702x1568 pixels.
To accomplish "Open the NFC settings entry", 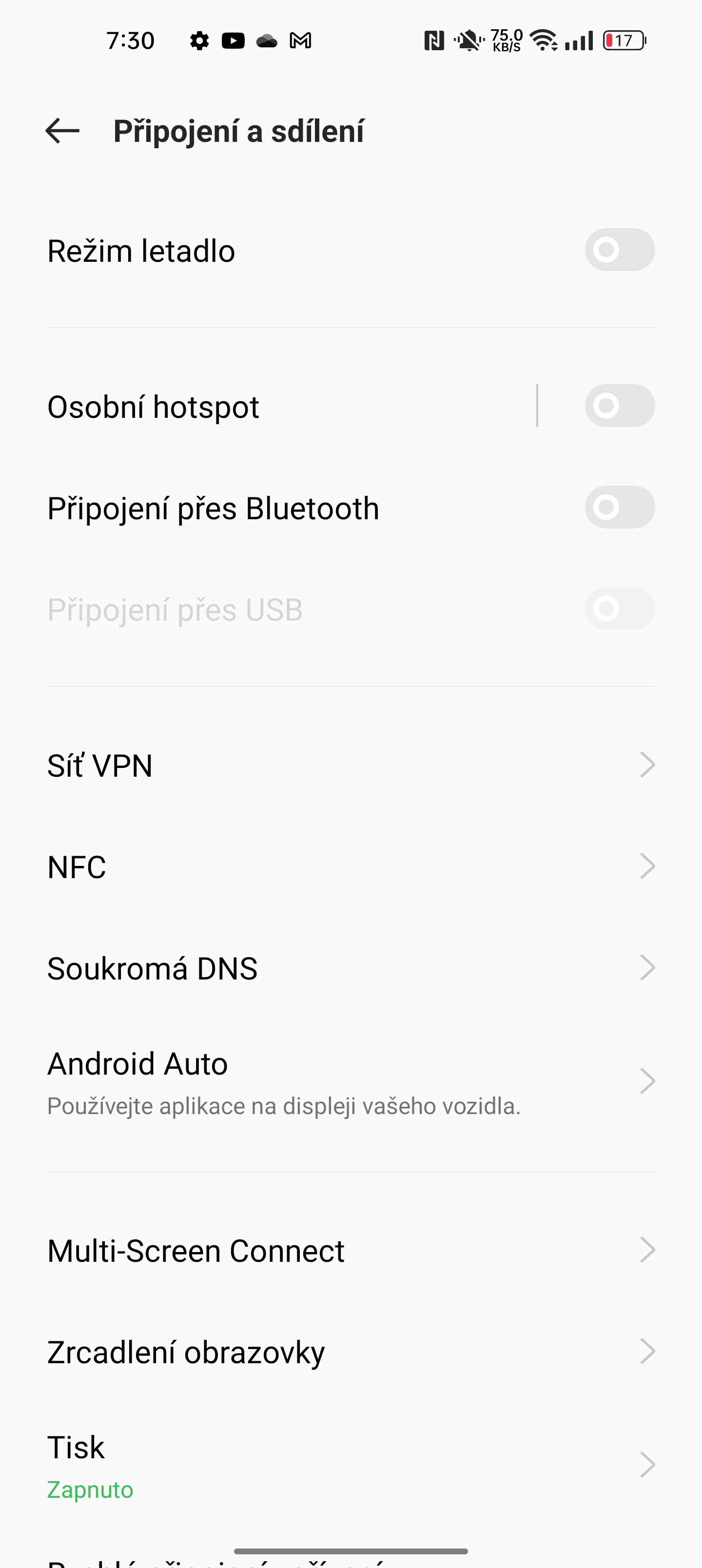I will click(647, 866).
